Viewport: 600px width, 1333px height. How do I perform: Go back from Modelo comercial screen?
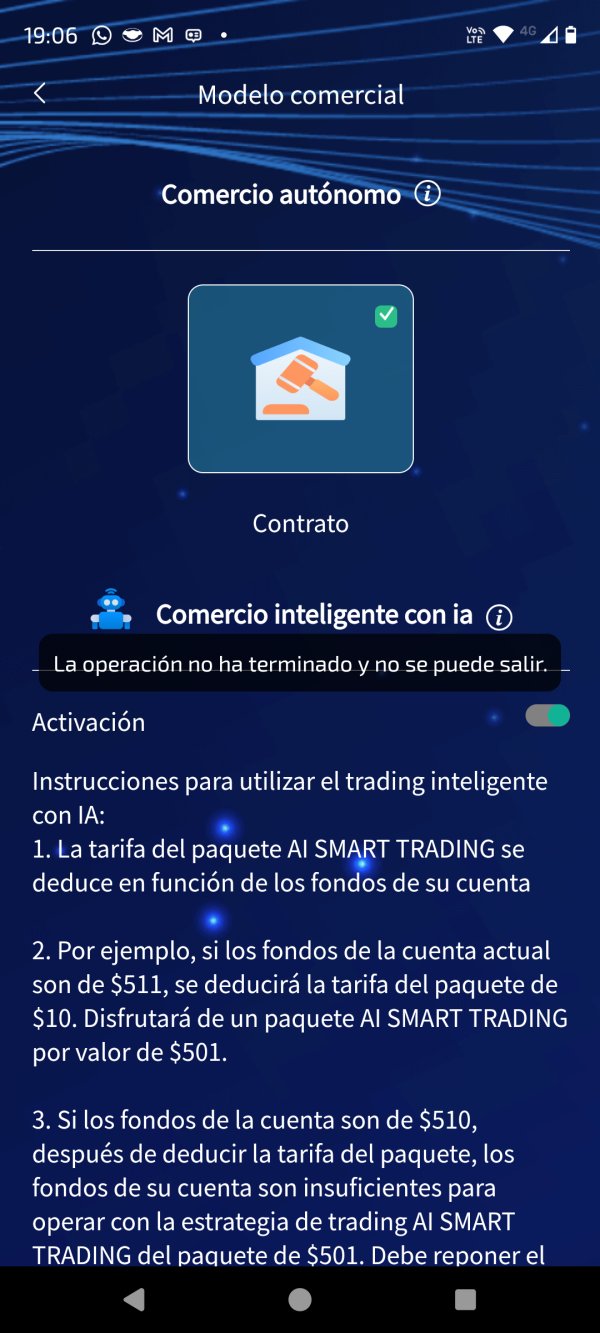(x=40, y=94)
